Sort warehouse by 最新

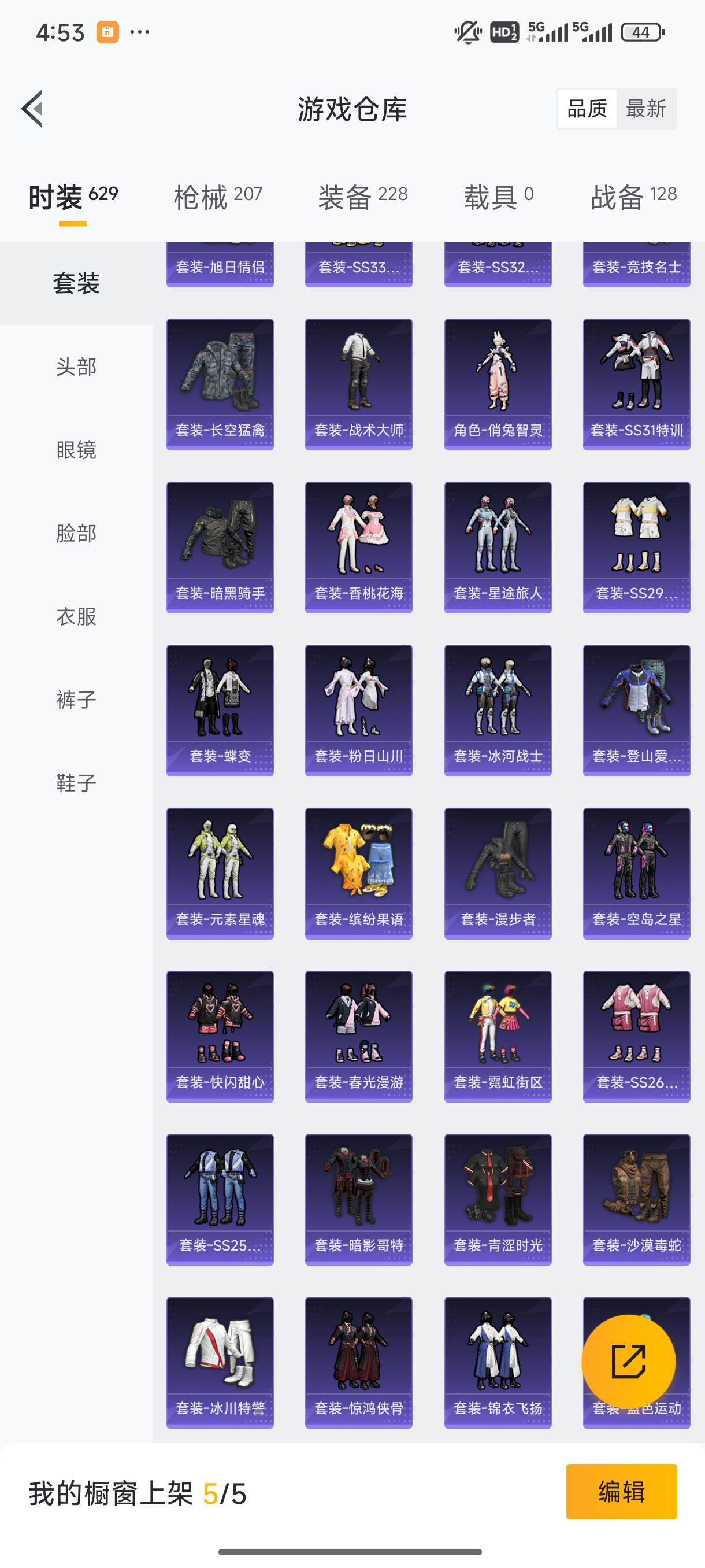pos(645,109)
